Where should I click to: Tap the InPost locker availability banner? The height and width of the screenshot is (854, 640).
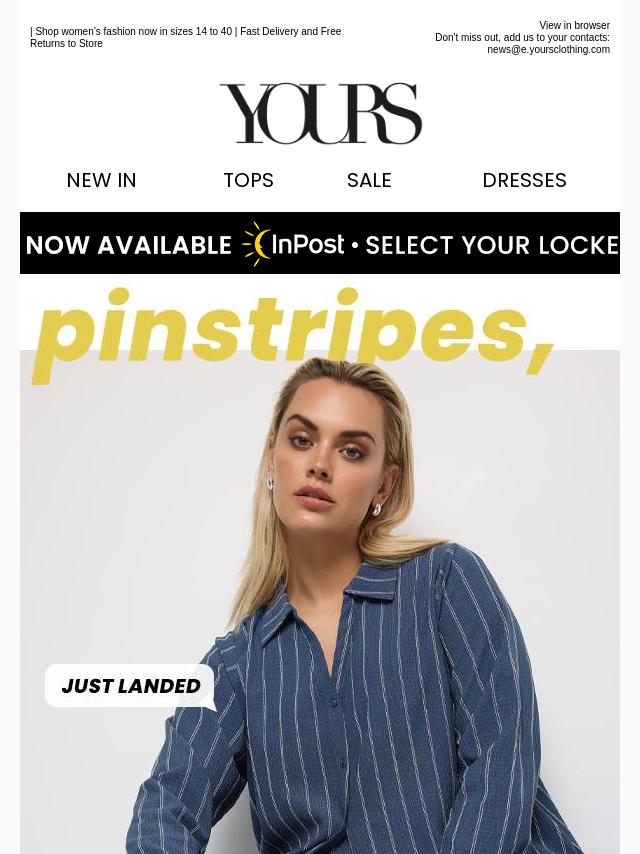pos(320,243)
